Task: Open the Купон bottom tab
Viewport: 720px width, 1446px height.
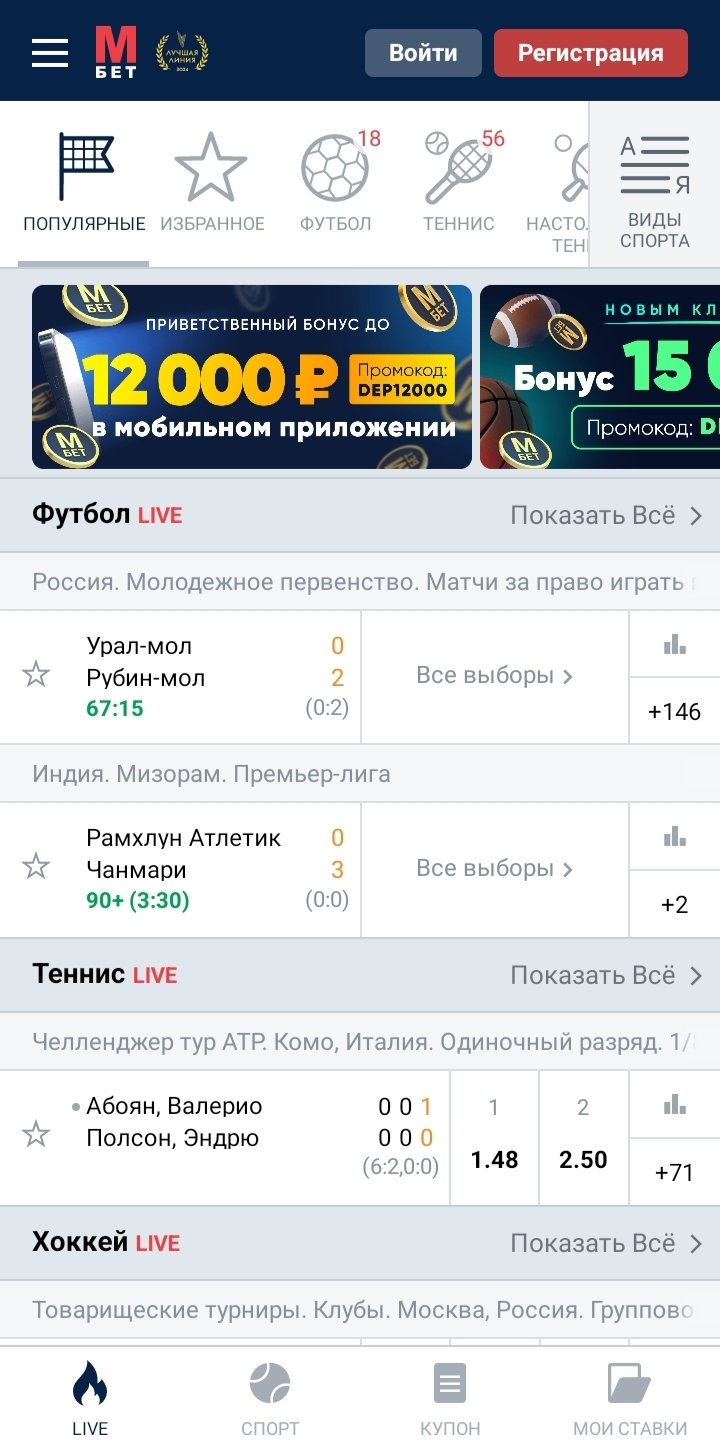Action: (x=450, y=1398)
